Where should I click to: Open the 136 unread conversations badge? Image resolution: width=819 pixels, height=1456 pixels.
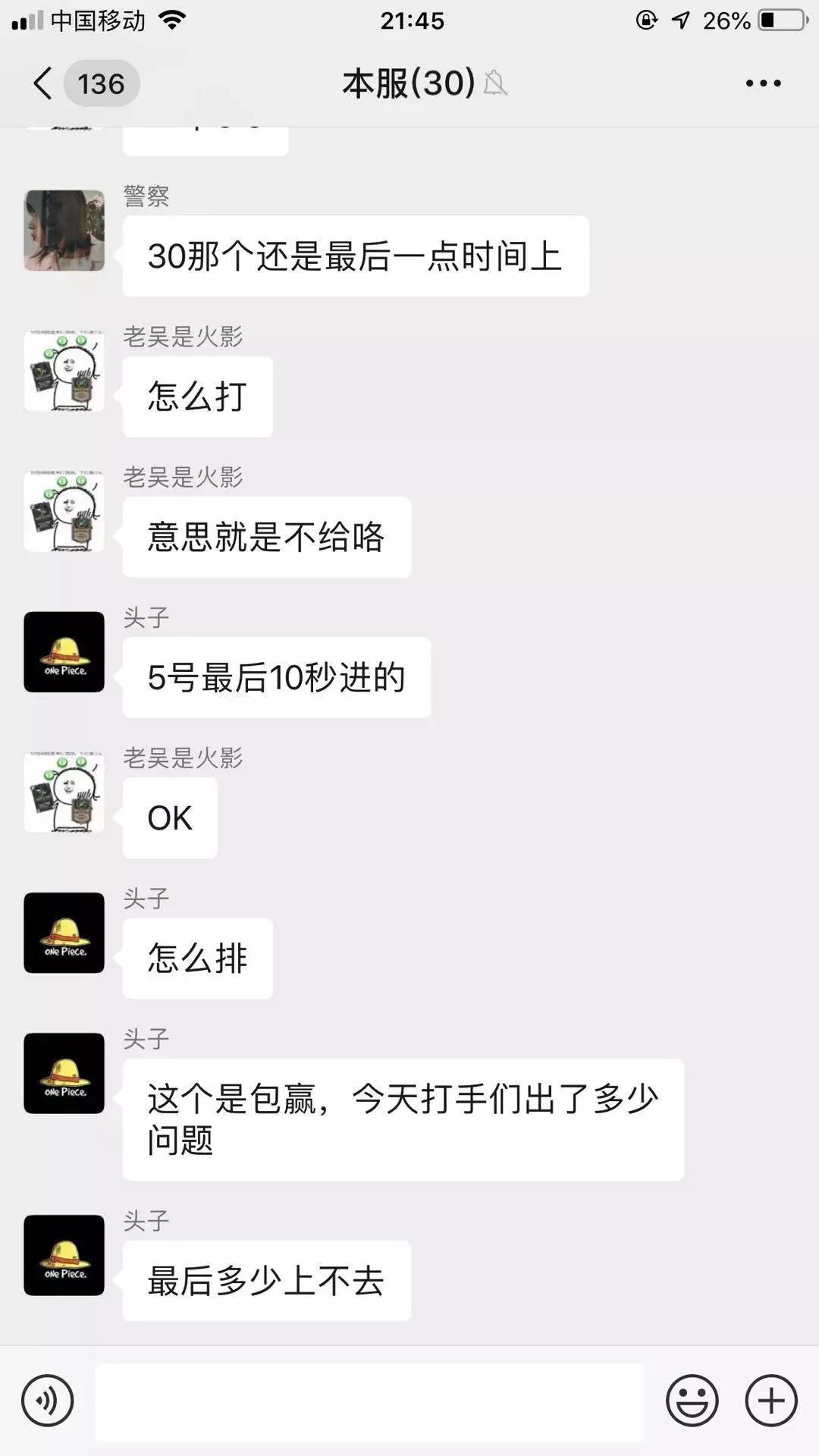(99, 83)
